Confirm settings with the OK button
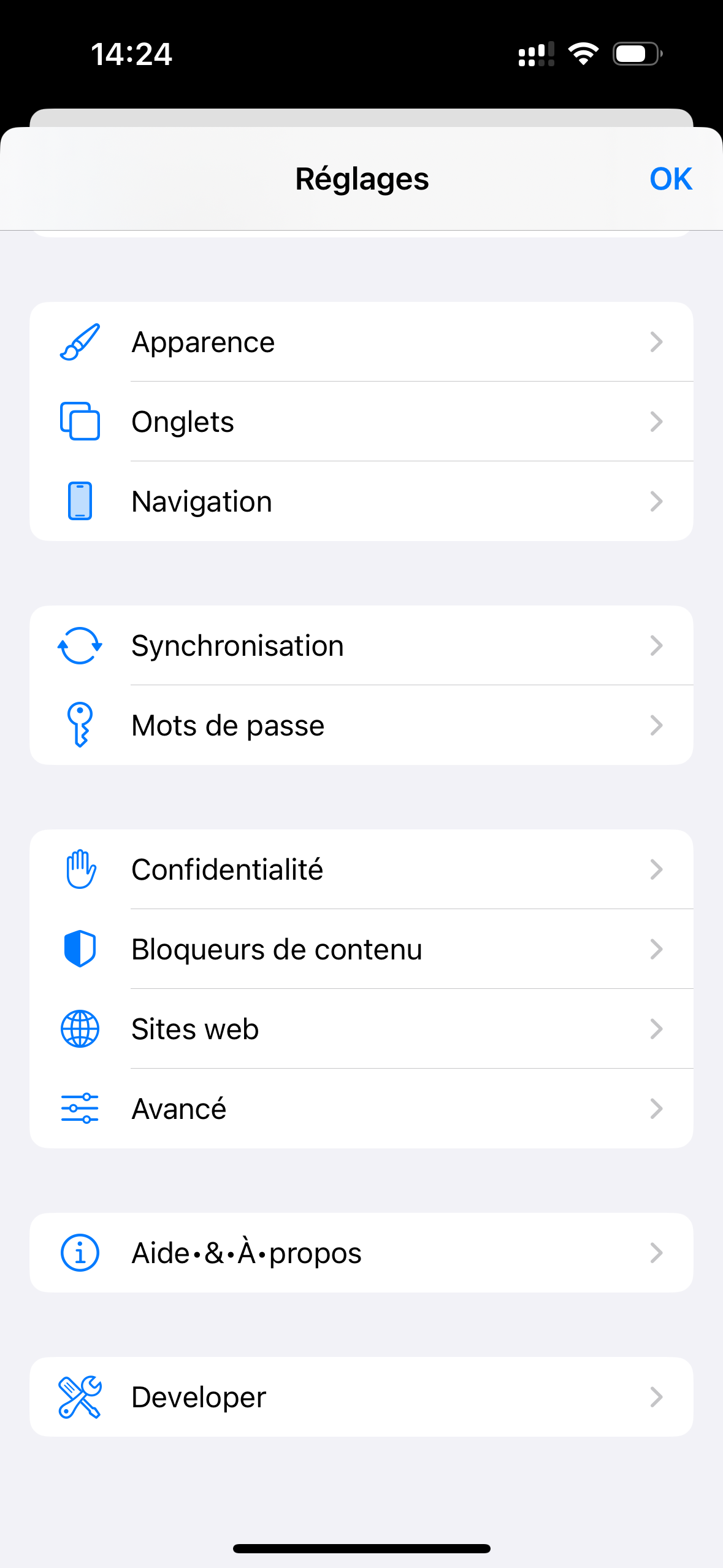723x1568 pixels. tap(670, 179)
